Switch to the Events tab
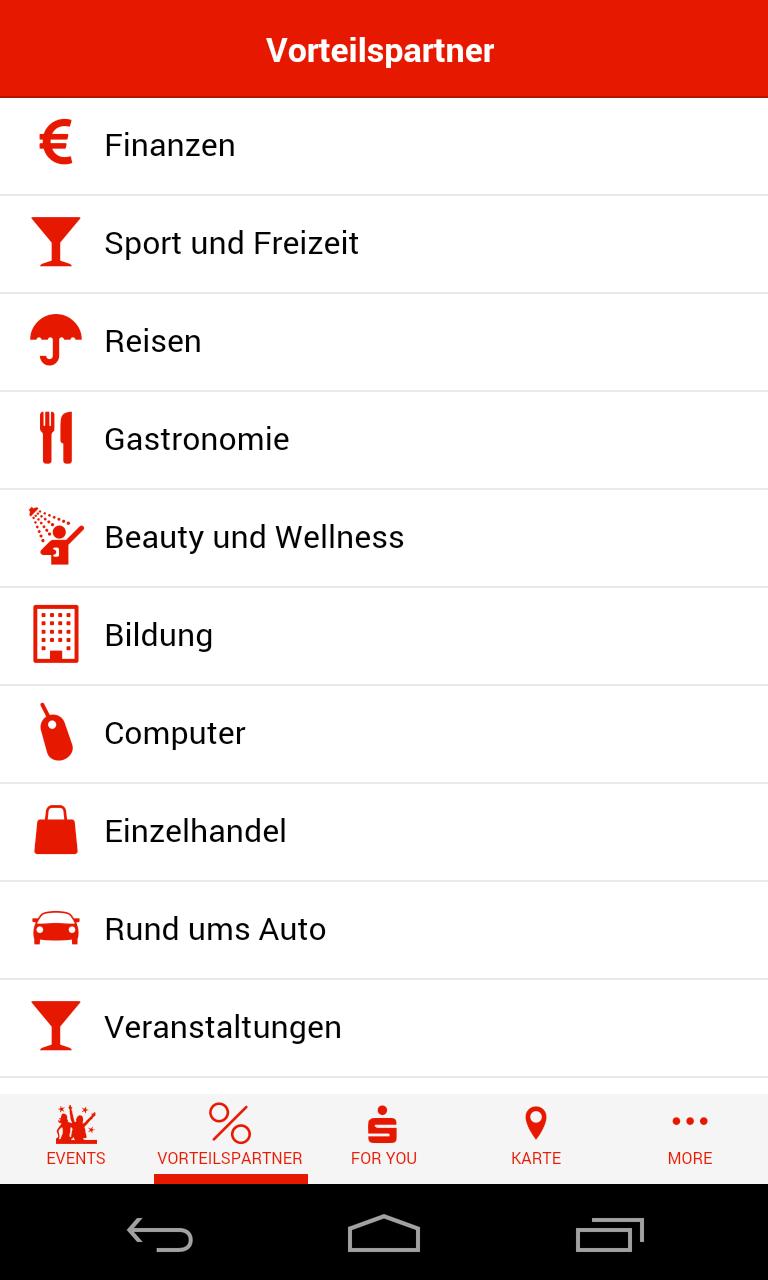The height and width of the screenshot is (1280, 768). [x=76, y=1138]
